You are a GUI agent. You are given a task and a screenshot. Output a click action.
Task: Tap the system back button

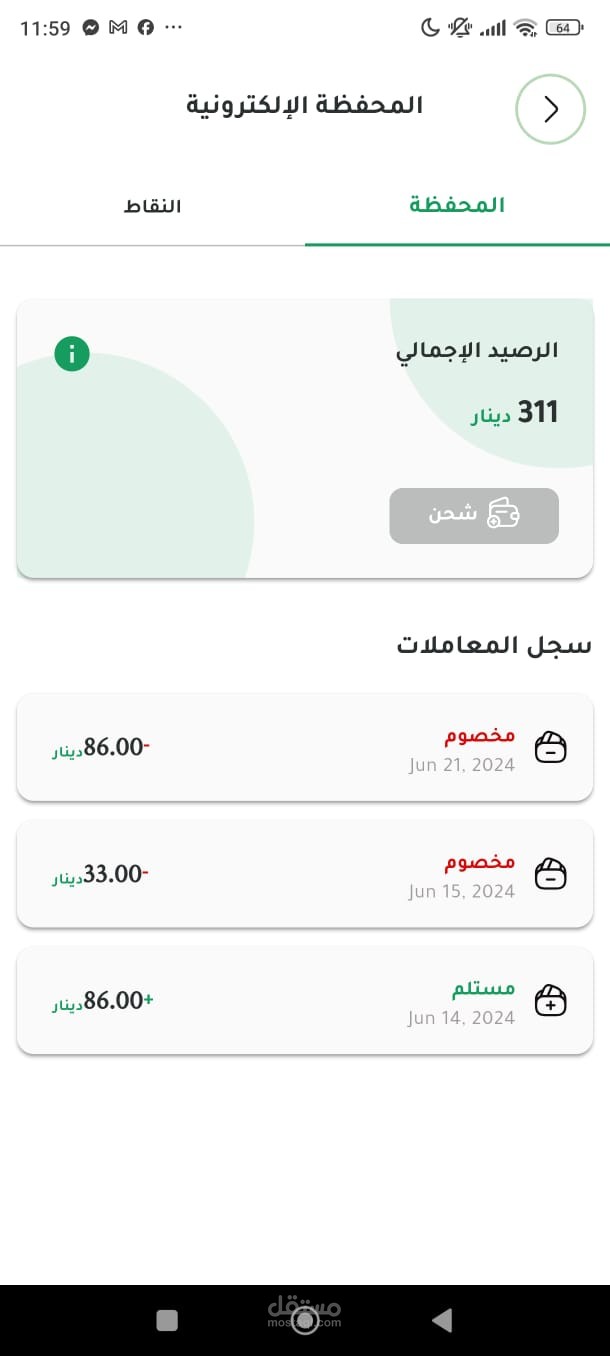click(x=441, y=1320)
